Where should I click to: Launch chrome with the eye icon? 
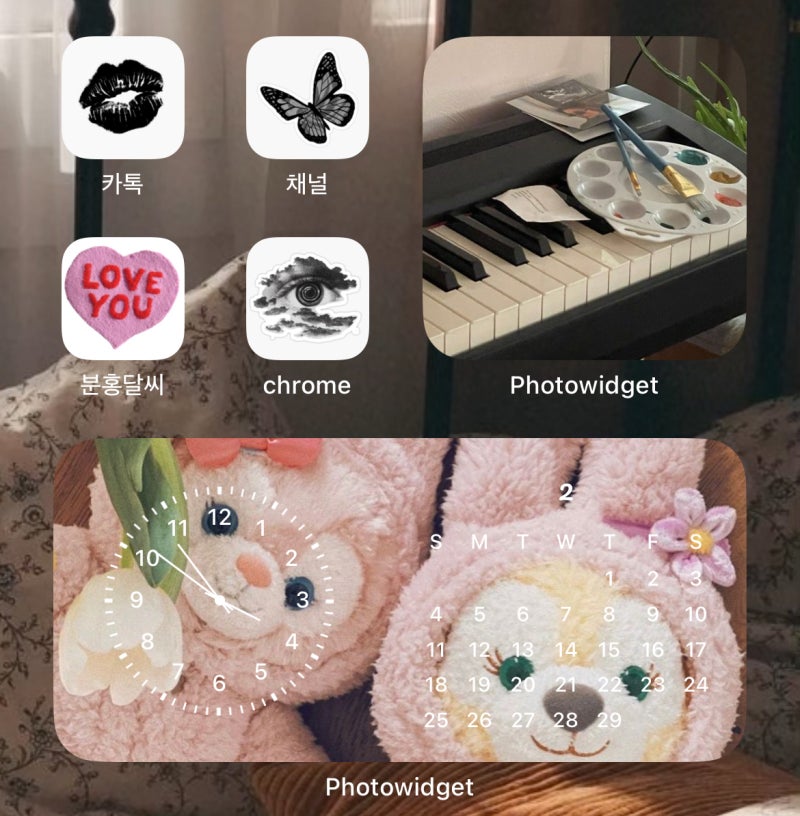(307, 298)
